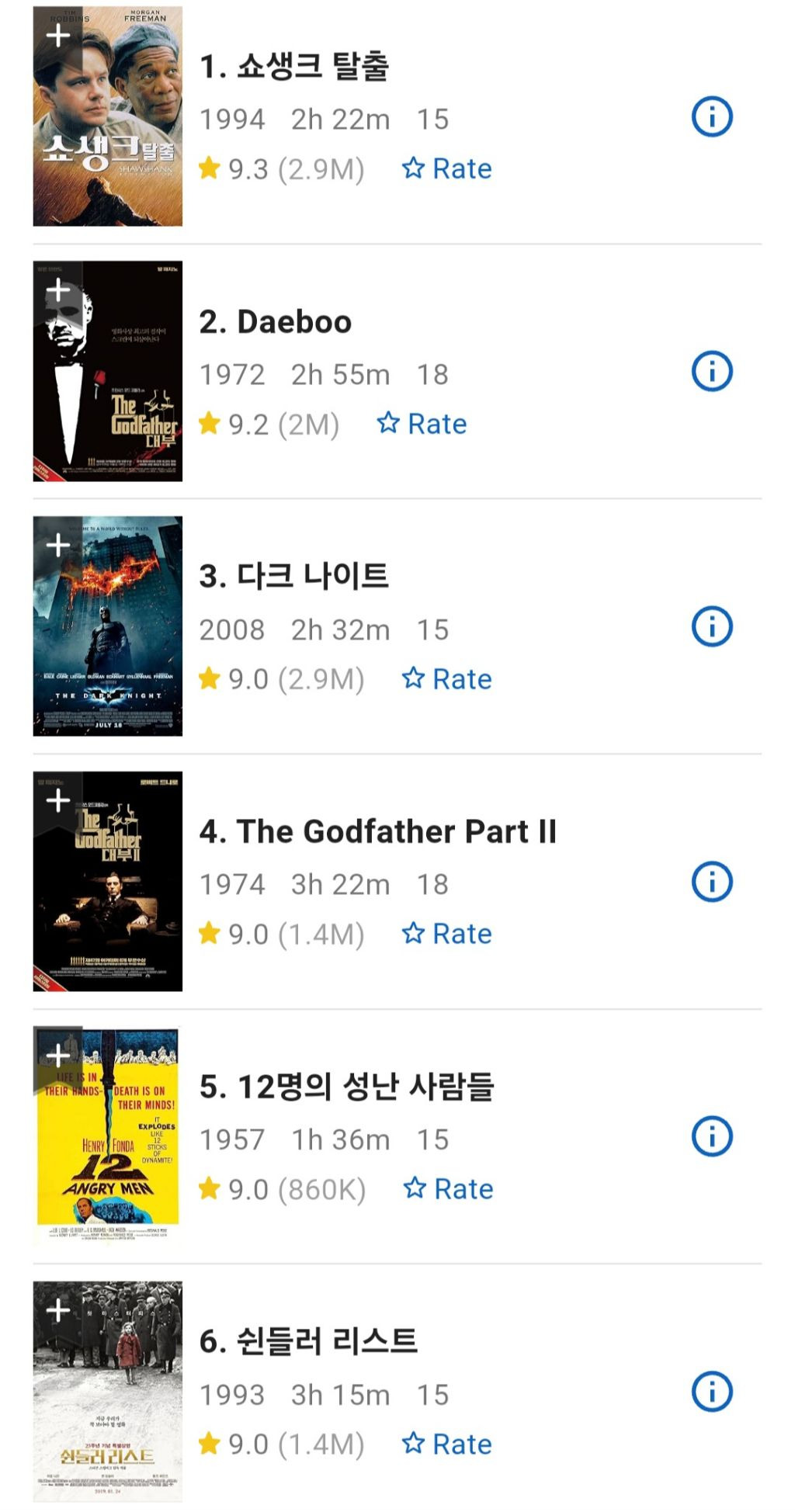Rate the movie Daeboo
This screenshot has width=795, height=1512.
pyautogui.click(x=422, y=424)
